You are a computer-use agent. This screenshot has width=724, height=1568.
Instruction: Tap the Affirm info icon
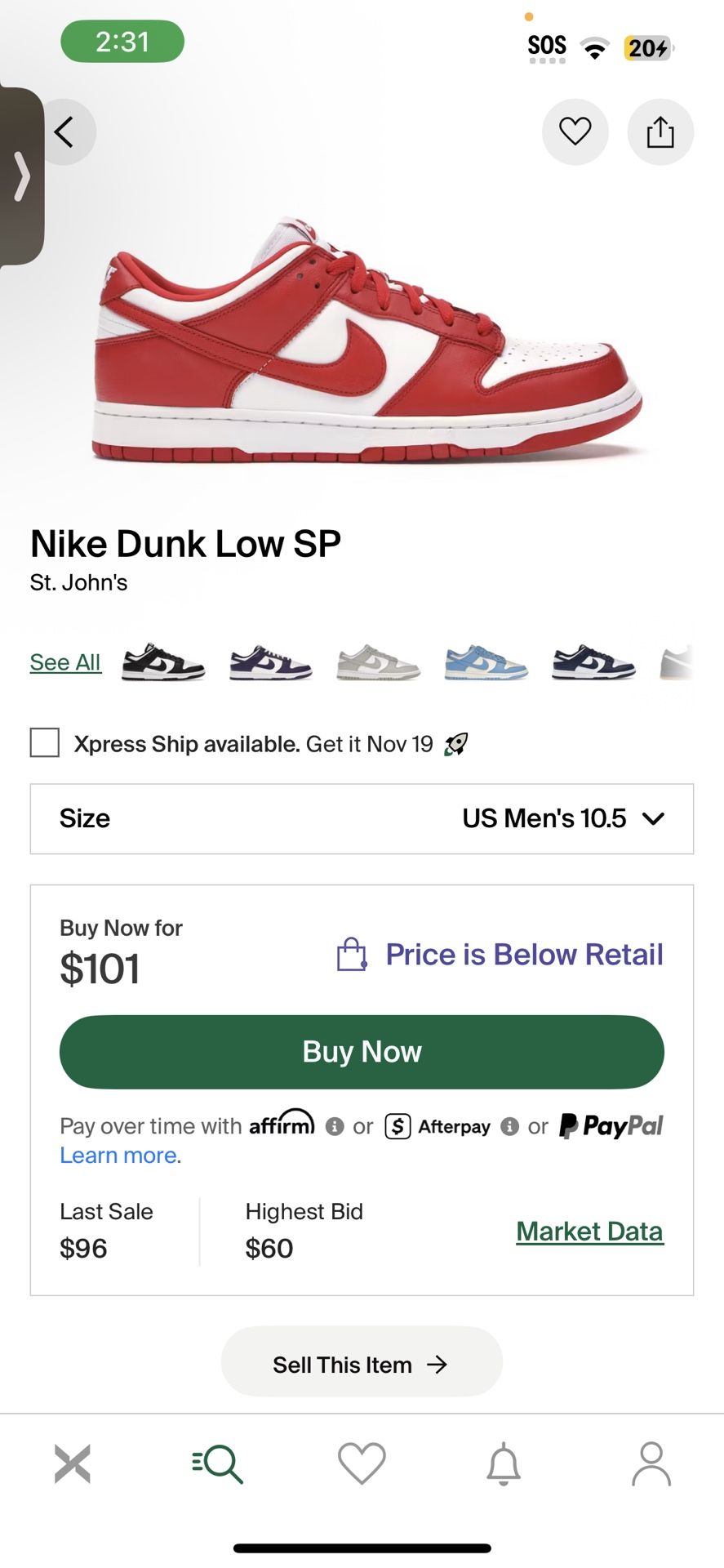pos(334,1125)
